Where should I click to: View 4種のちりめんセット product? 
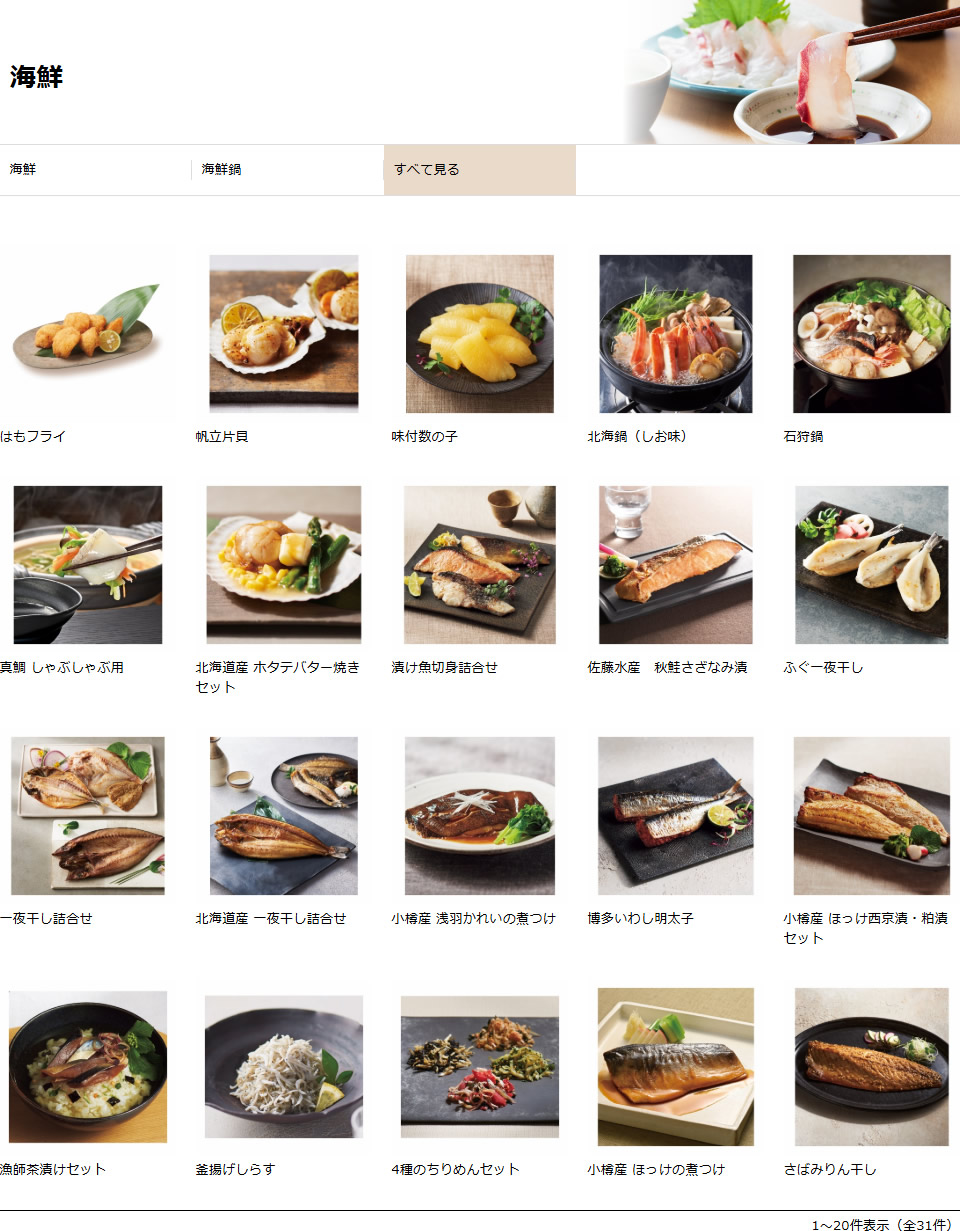(x=479, y=1066)
